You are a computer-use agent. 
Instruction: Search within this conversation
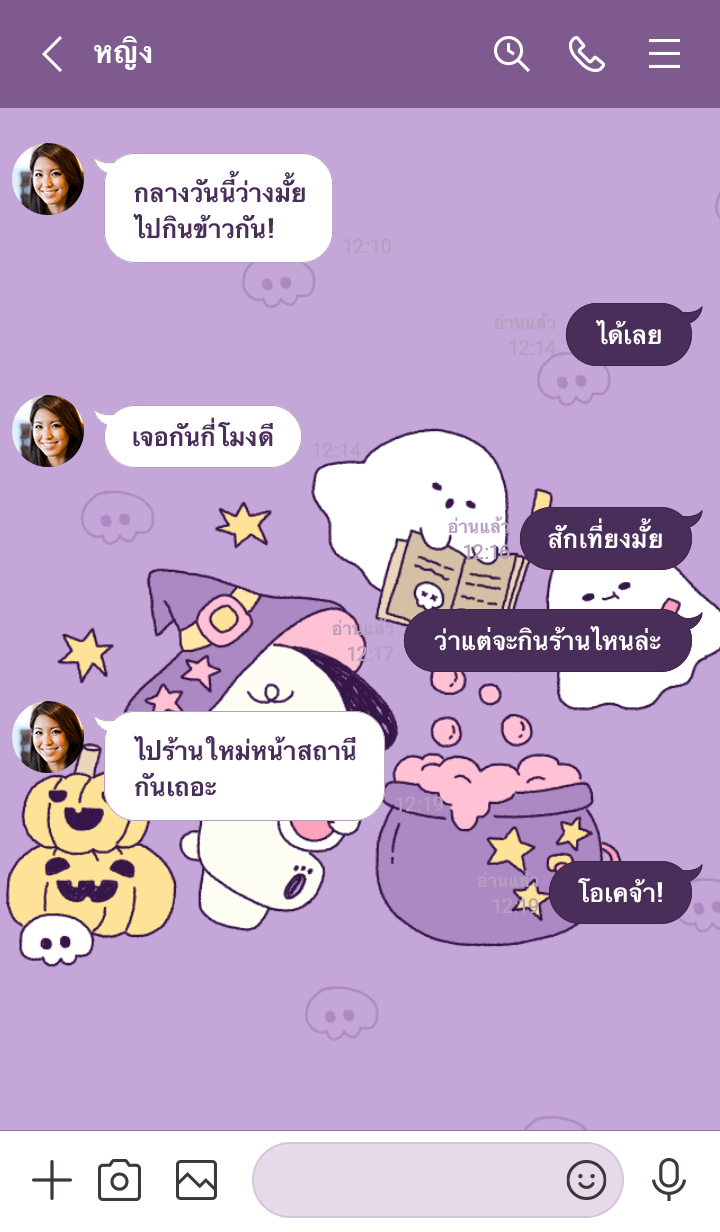pos(511,54)
